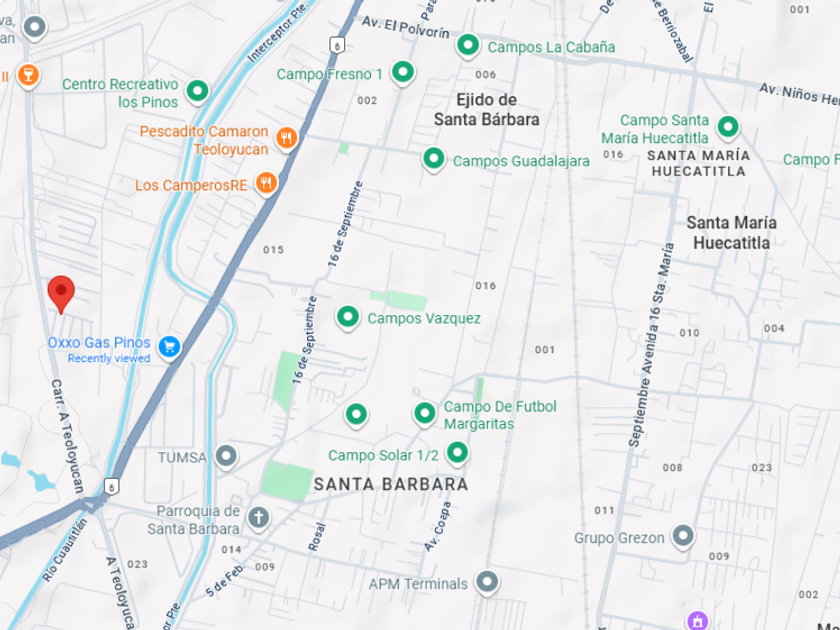Screen dimensions: 840x630
Task: Open Oxxo Gas Pinos place marker
Action: [169, 347]
